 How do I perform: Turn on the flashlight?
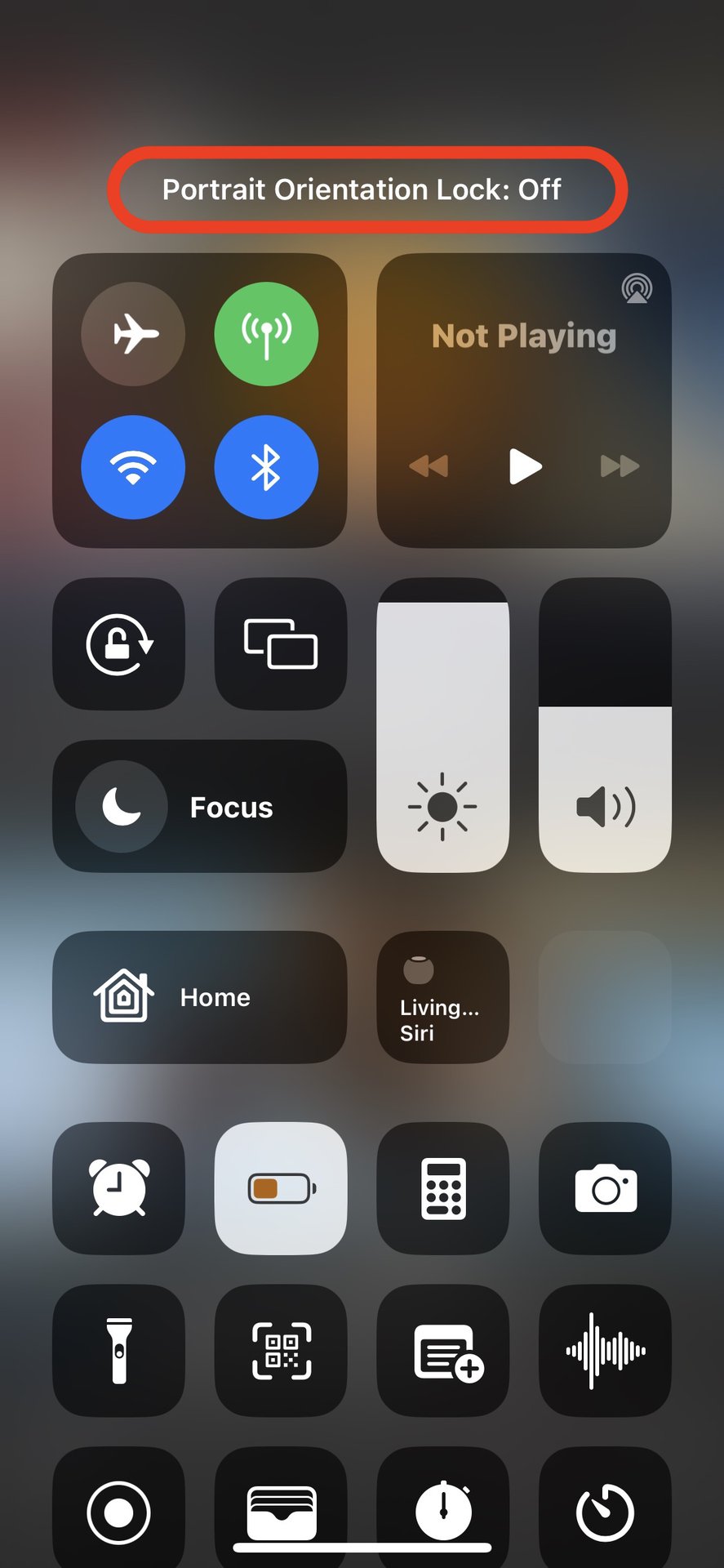[119, 1351]
